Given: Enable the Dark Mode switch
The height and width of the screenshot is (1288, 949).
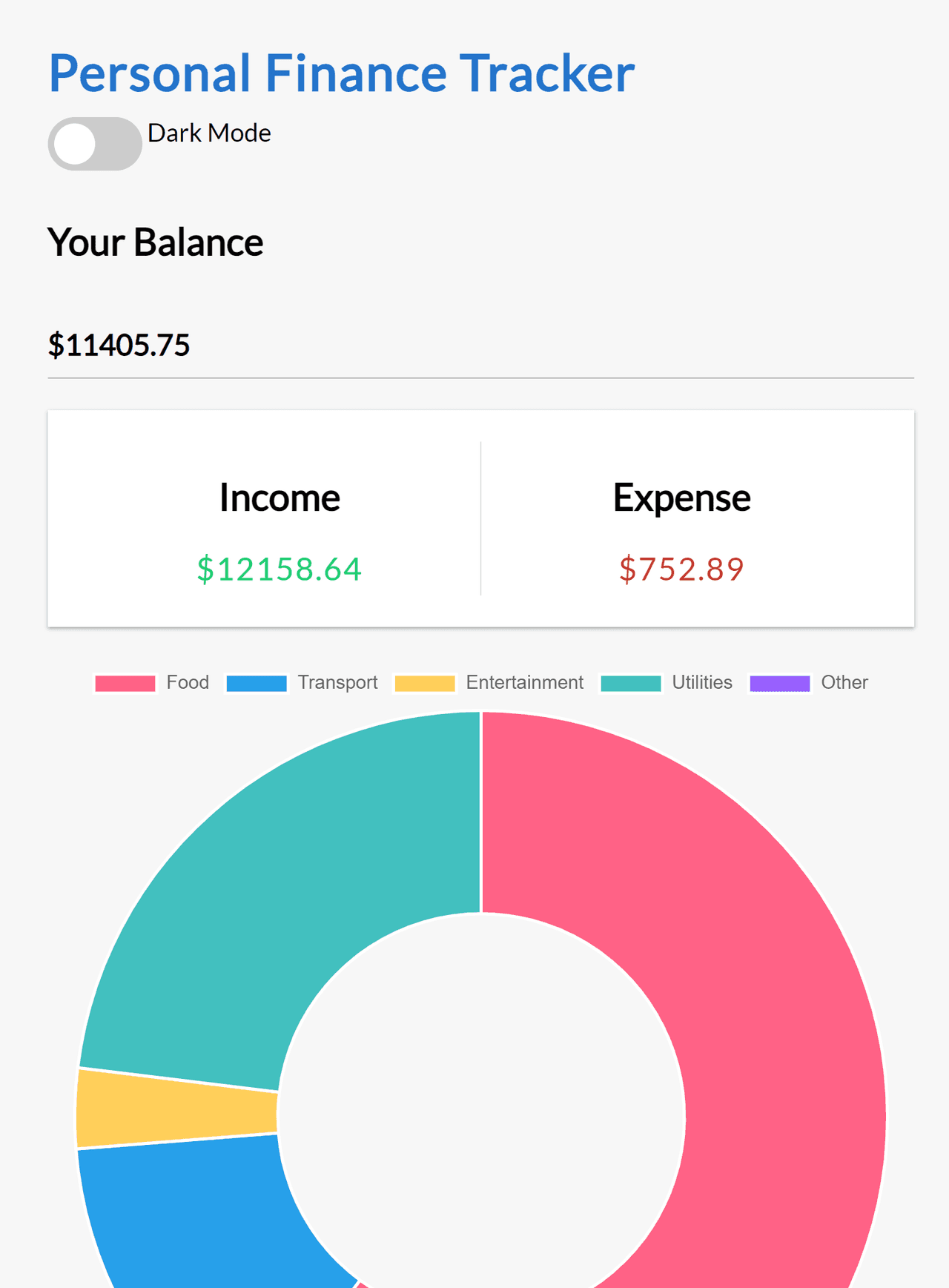Looking at the screenshot, I should point(95,144).
